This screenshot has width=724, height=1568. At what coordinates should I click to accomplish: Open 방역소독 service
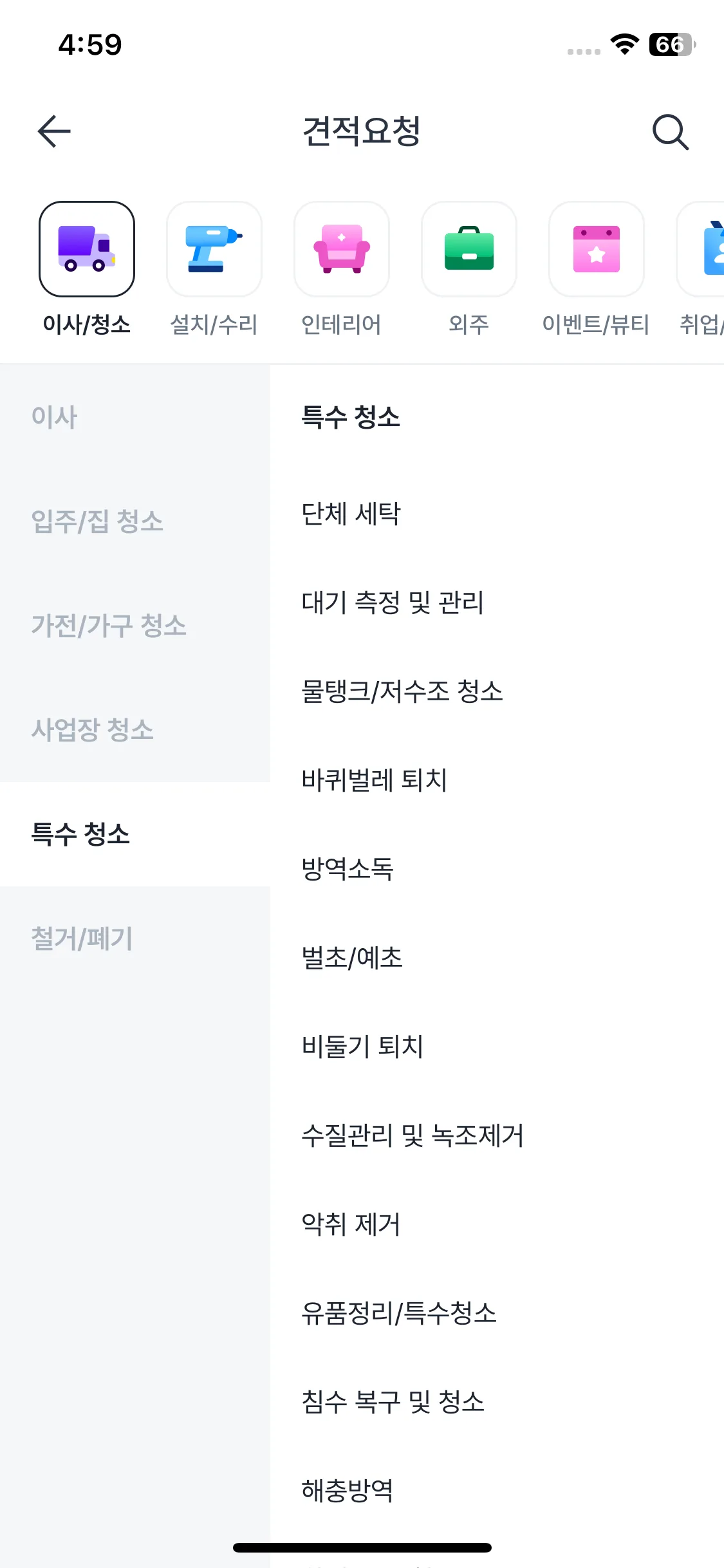tap(497, 869)
